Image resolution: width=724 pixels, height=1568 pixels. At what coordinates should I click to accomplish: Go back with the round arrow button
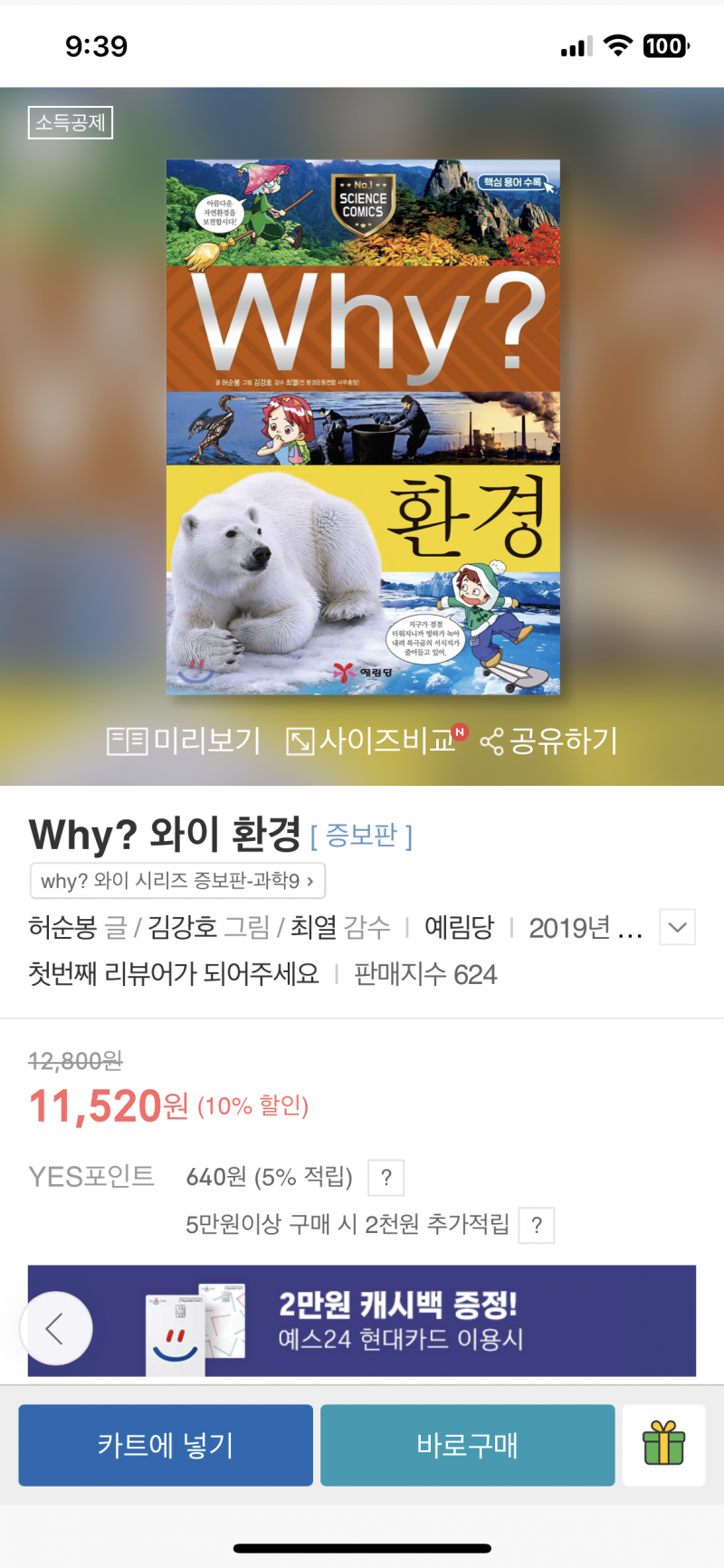tap(56, 1328)
